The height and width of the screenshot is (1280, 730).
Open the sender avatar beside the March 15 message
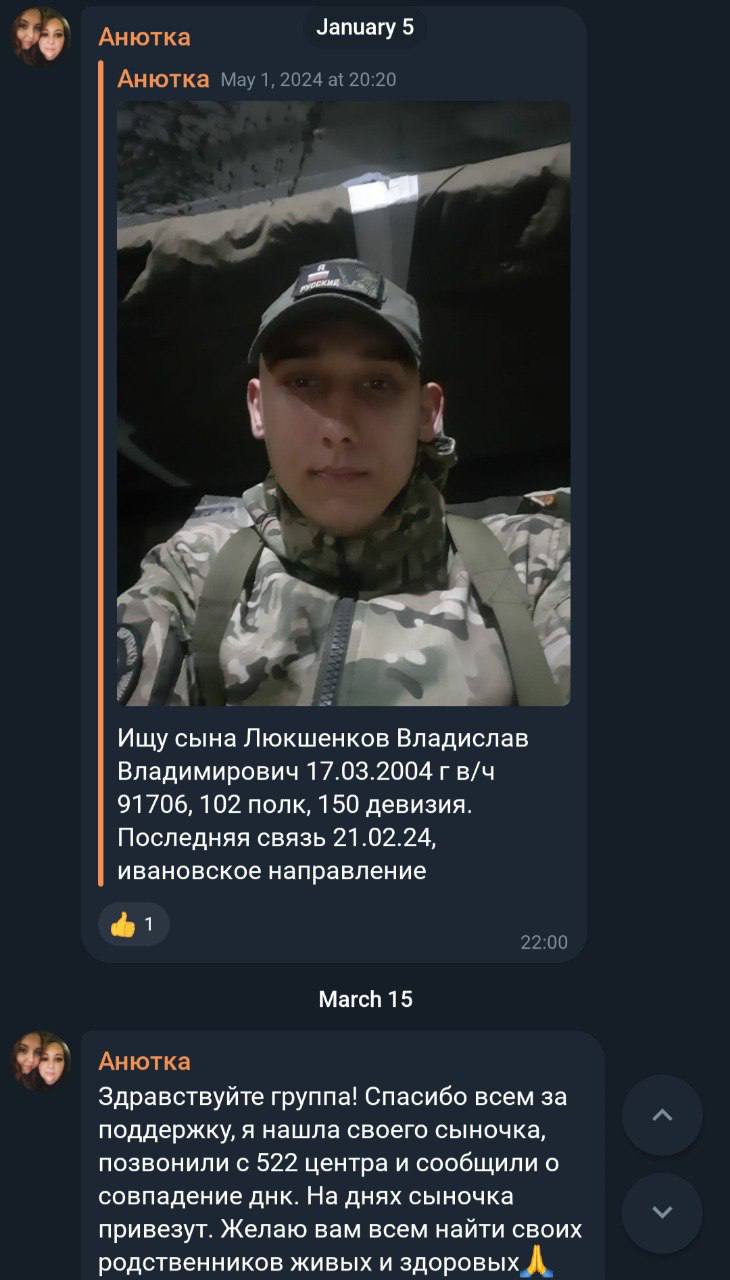[x=41, y=1060]
